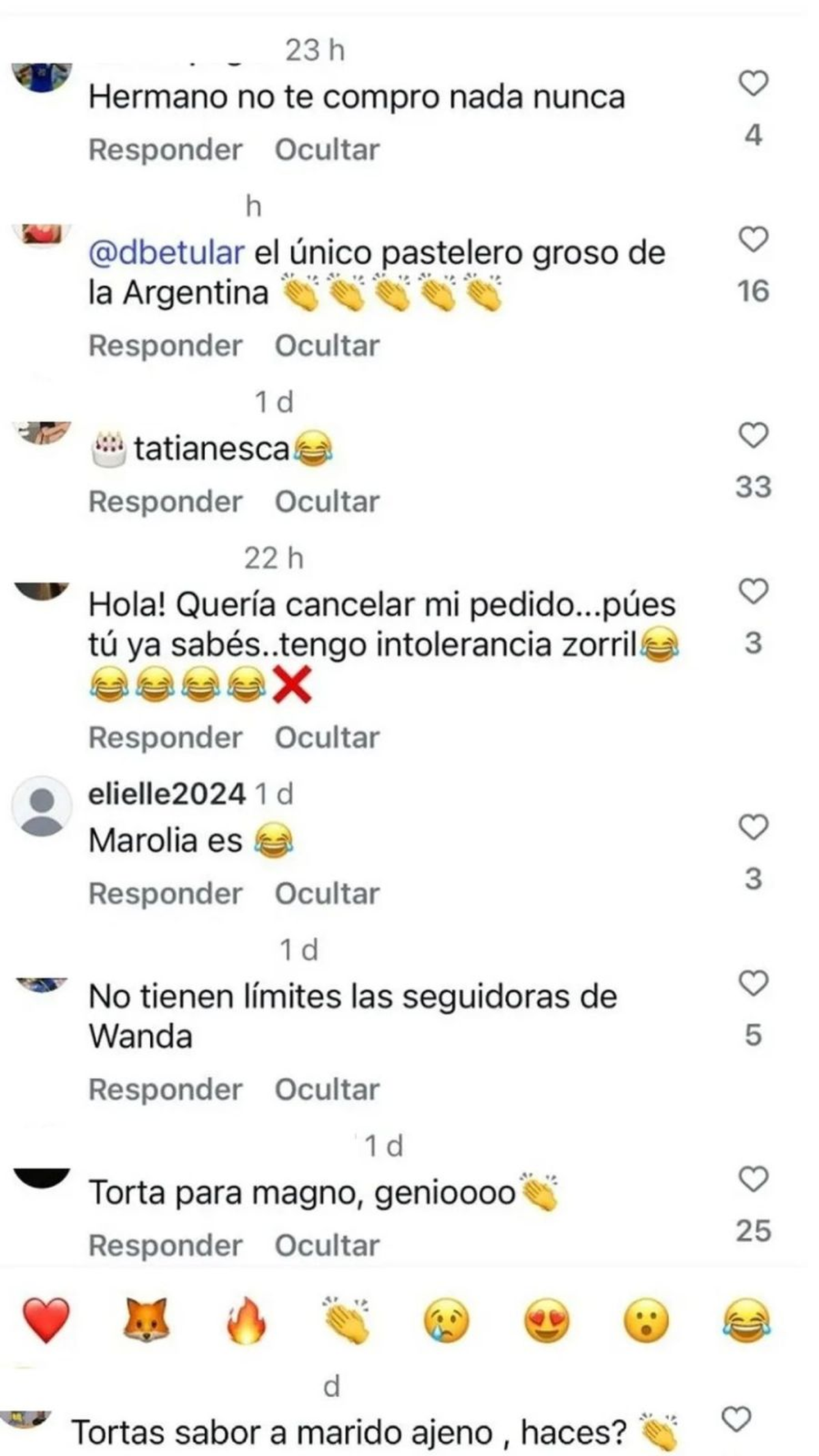
Task: Hide the "Quería cancelar mi pedido" comment
Action: (327, 738)
